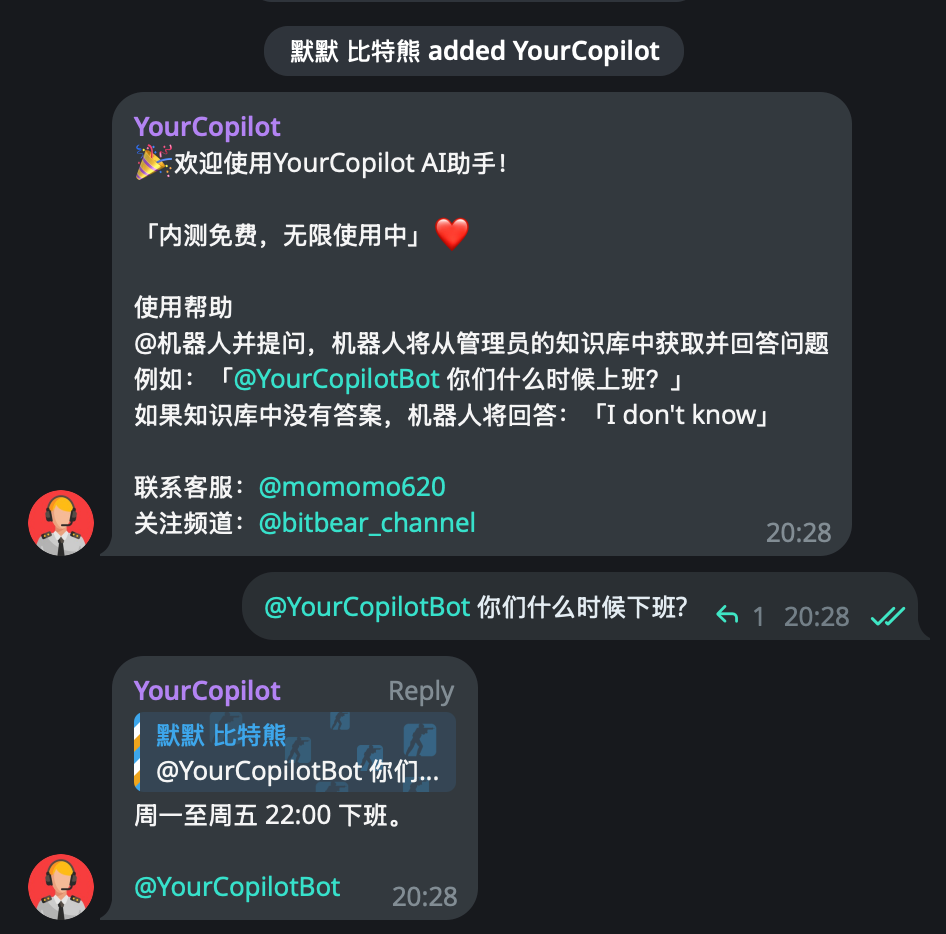Viewport: 946px width, 934px height.
Task: Jump to quoted message from 默默 比特熊
Action: click(296, 752)
